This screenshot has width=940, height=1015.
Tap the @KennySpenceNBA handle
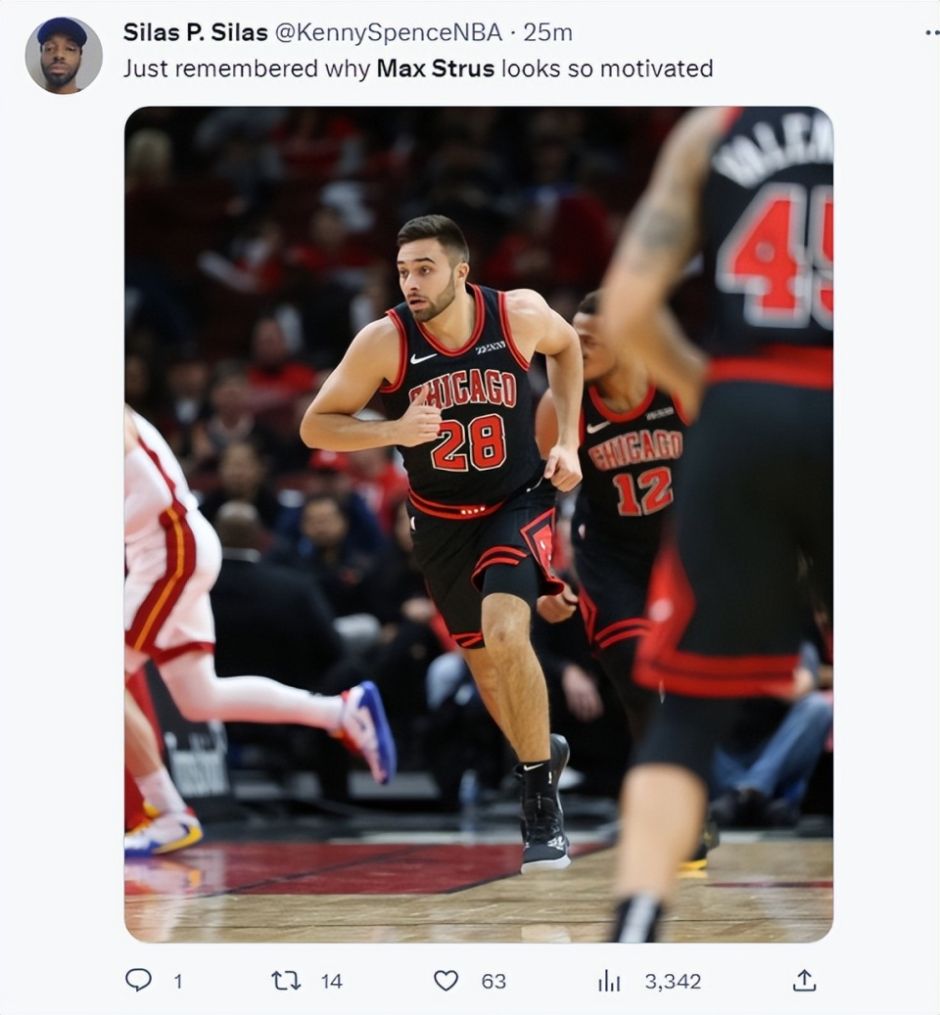tap(387, 32)
